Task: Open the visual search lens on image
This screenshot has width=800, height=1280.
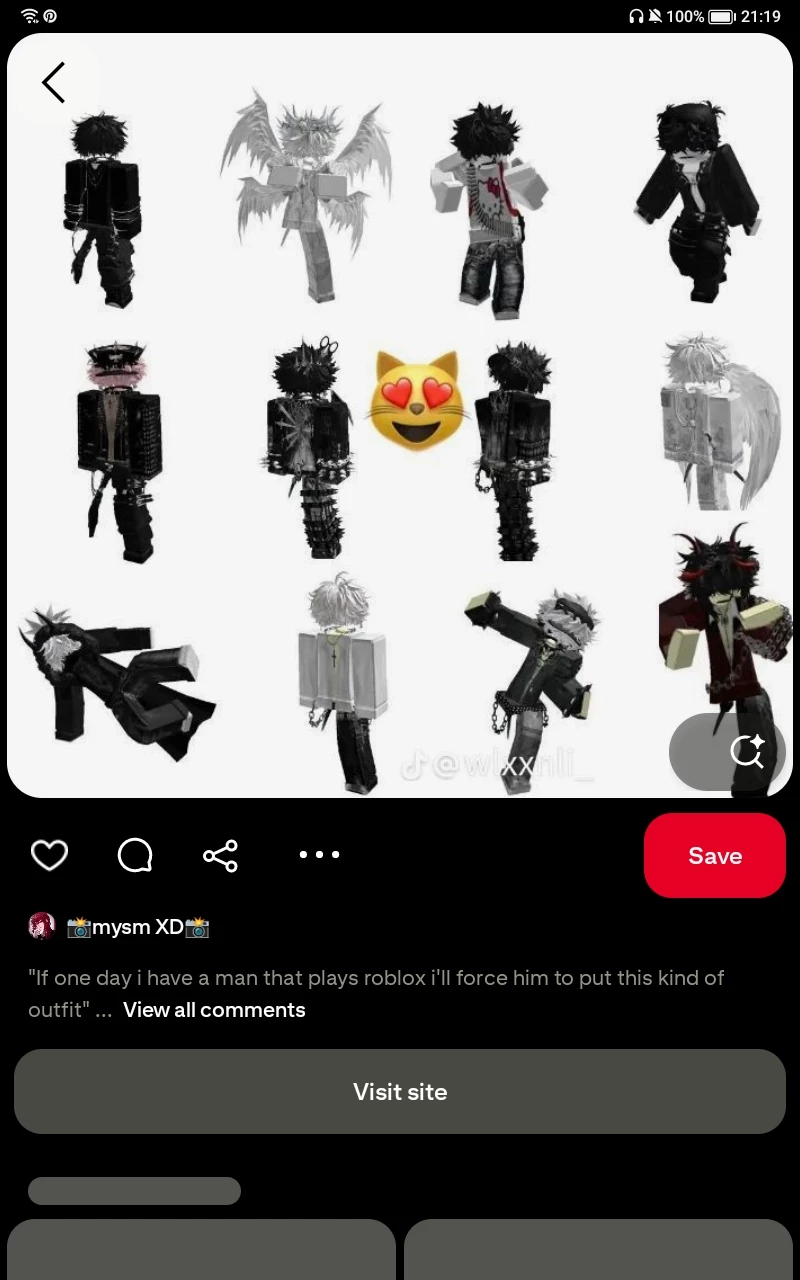Action: pyautogui.click(x=746, y=751)
